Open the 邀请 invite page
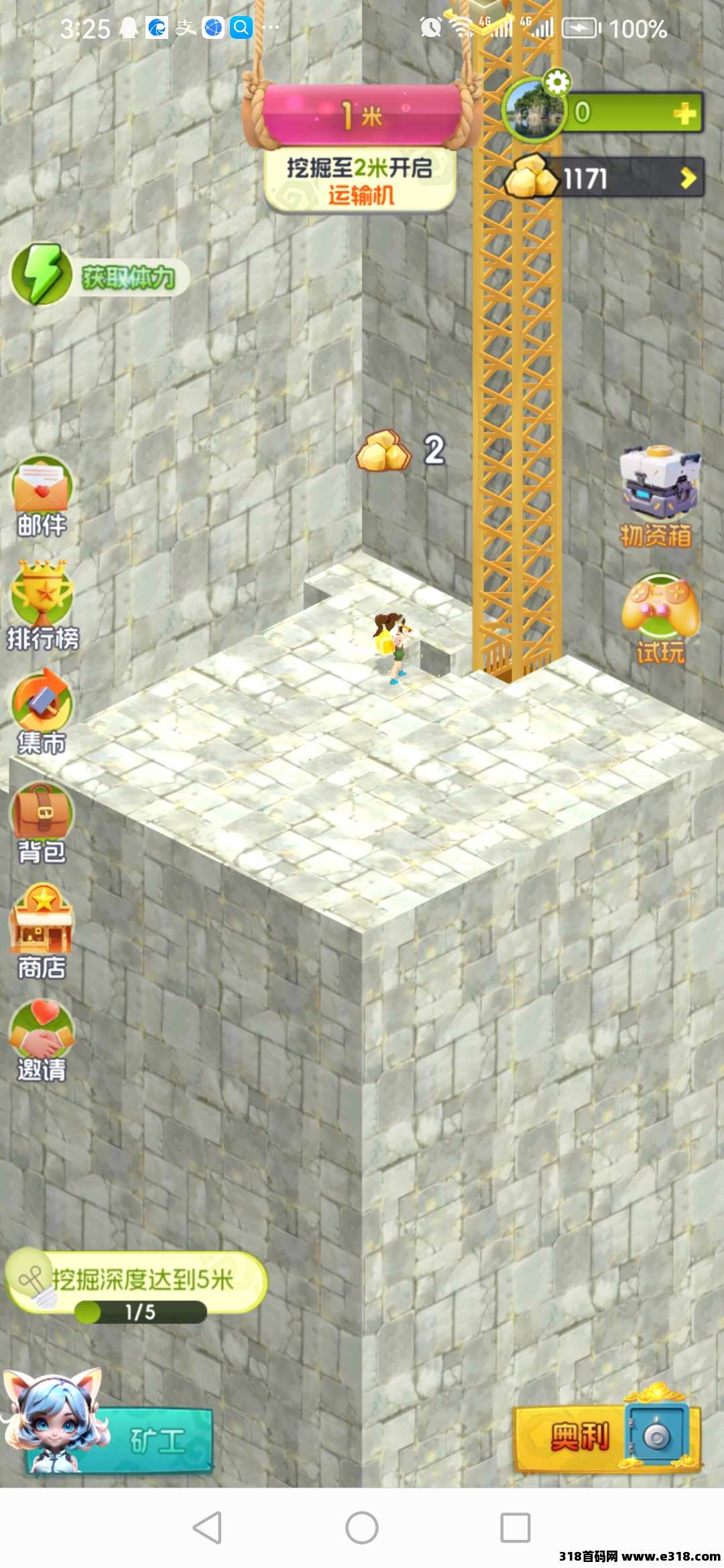Image resolution: width=724 pixels, height=1568 pixels. [42, 1039]
